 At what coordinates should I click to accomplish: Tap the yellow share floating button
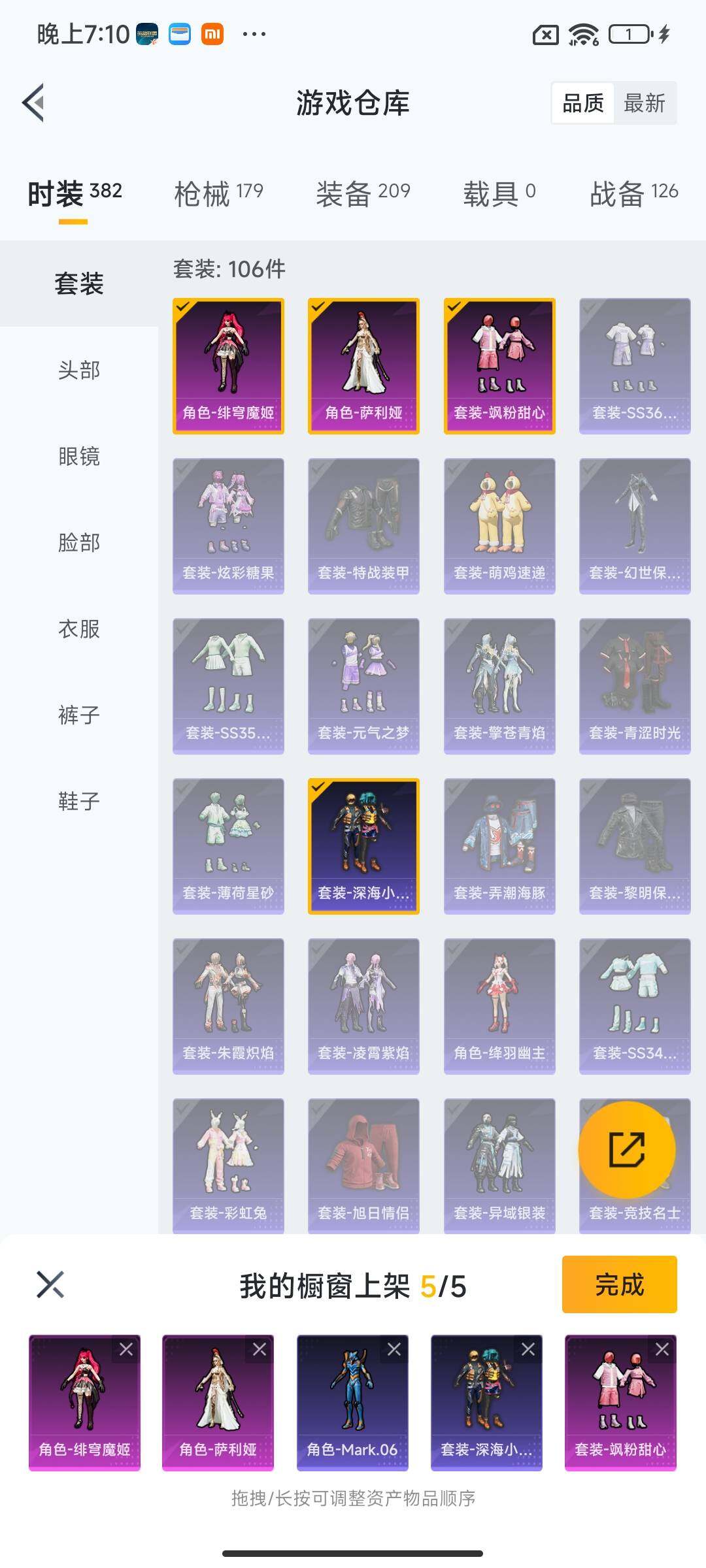(x=626, y=1149)
